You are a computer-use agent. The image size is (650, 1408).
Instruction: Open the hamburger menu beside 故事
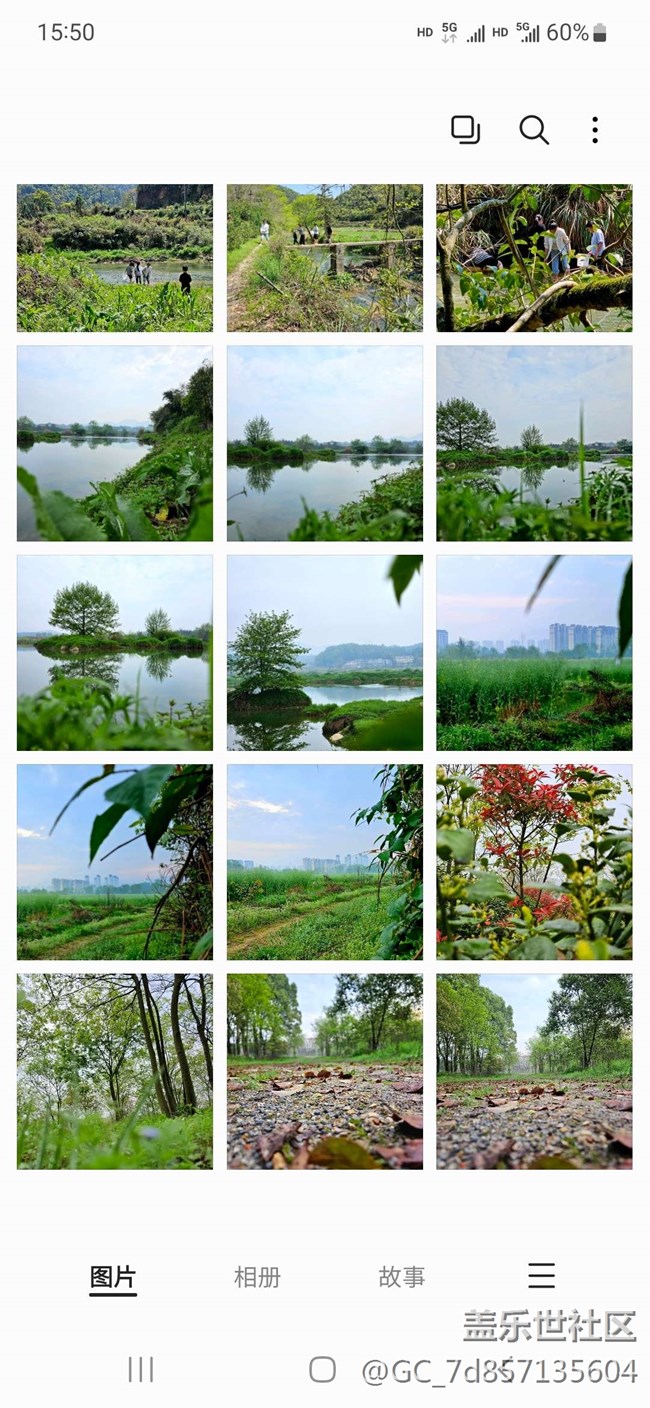click(541, 1276)
